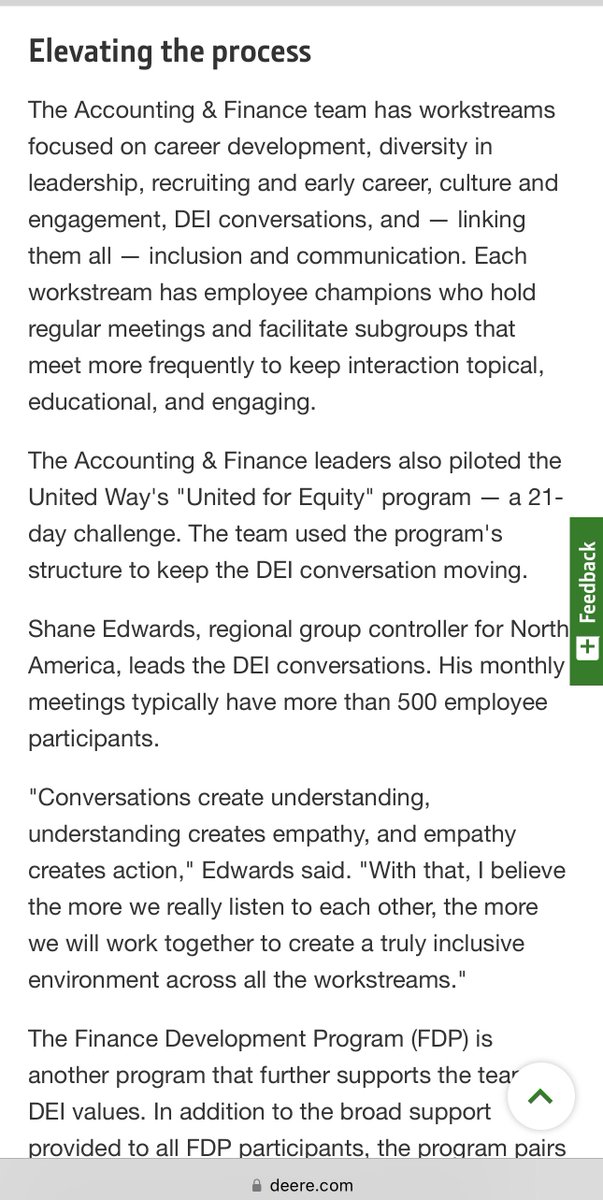This screenshot has height=1200, width=603.
Task: Tap the back-to-top arrow button
Action: coord(540,1097)
